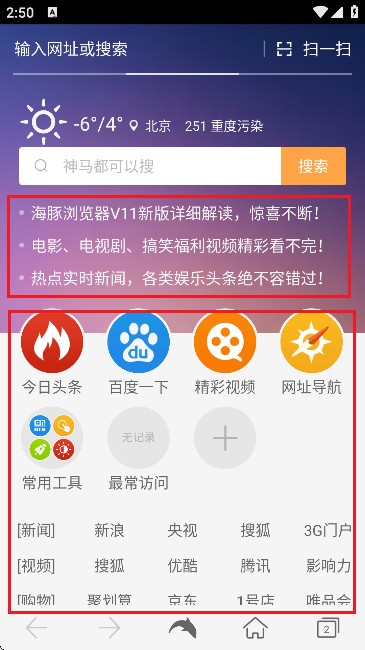This screenshot has height=650, width=365.
Task: Tap the 神马都可以搜 search box
Action: tap(150, 166)
